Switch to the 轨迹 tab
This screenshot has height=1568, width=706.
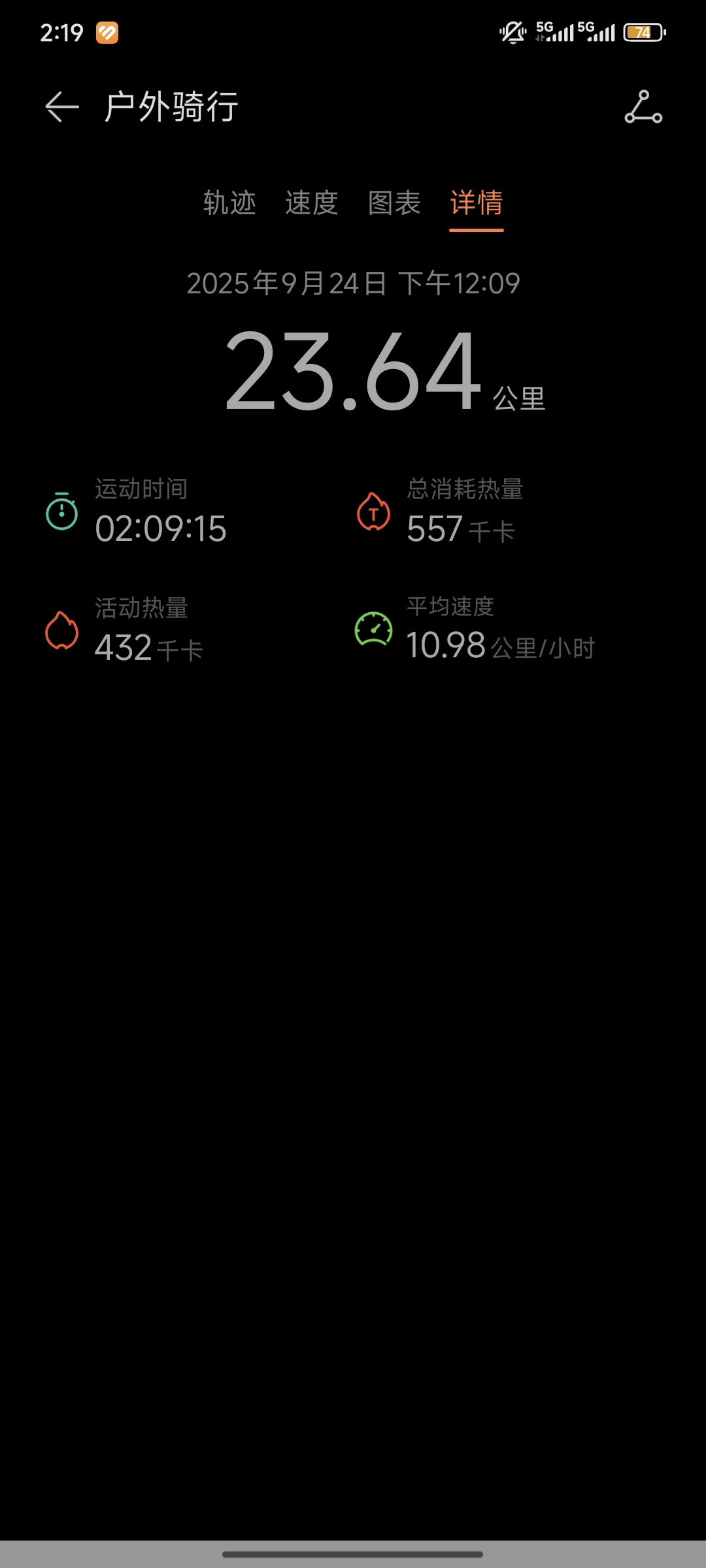click(x=229, y=203)
